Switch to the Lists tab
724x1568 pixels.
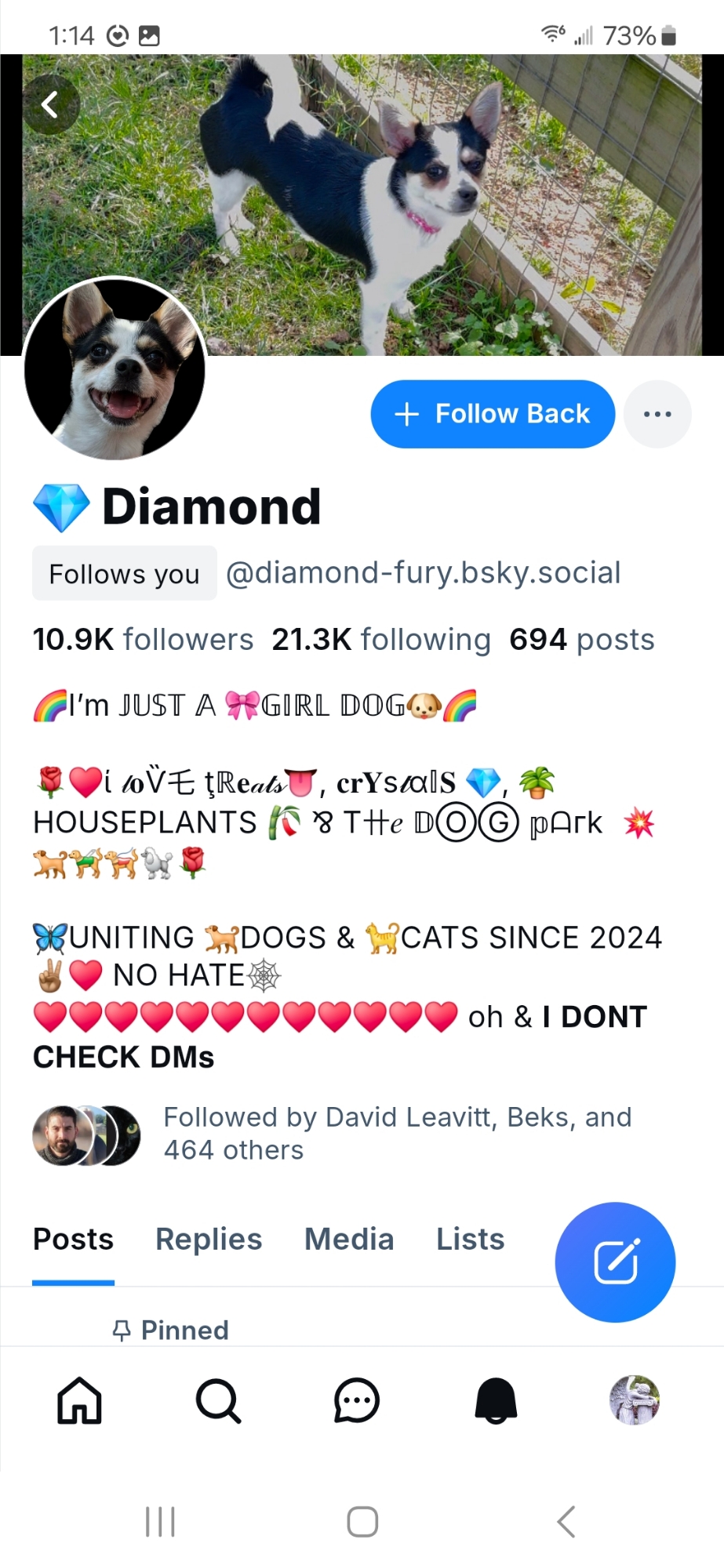470,1240
